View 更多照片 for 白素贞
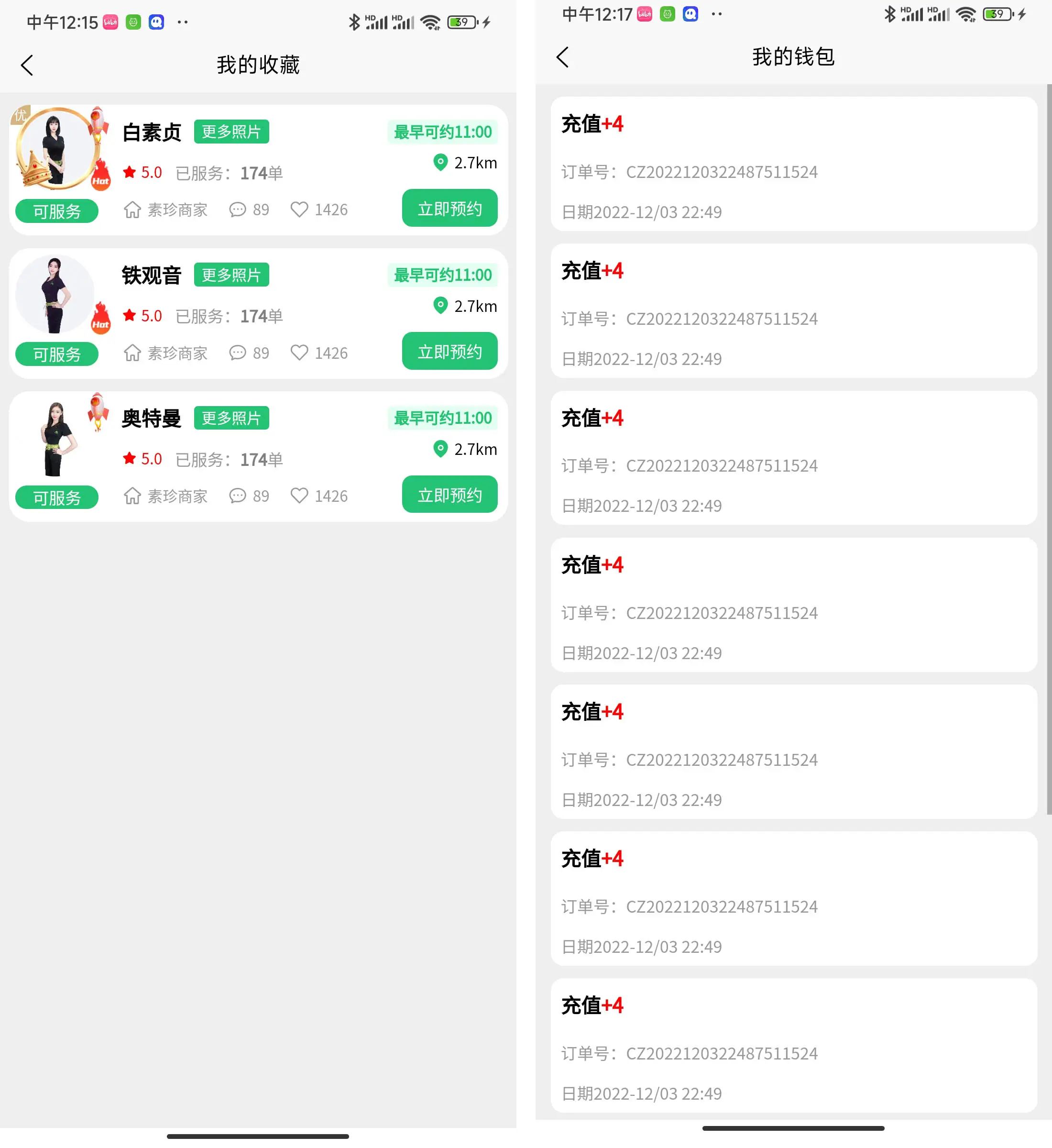 [x=231, y=132]
